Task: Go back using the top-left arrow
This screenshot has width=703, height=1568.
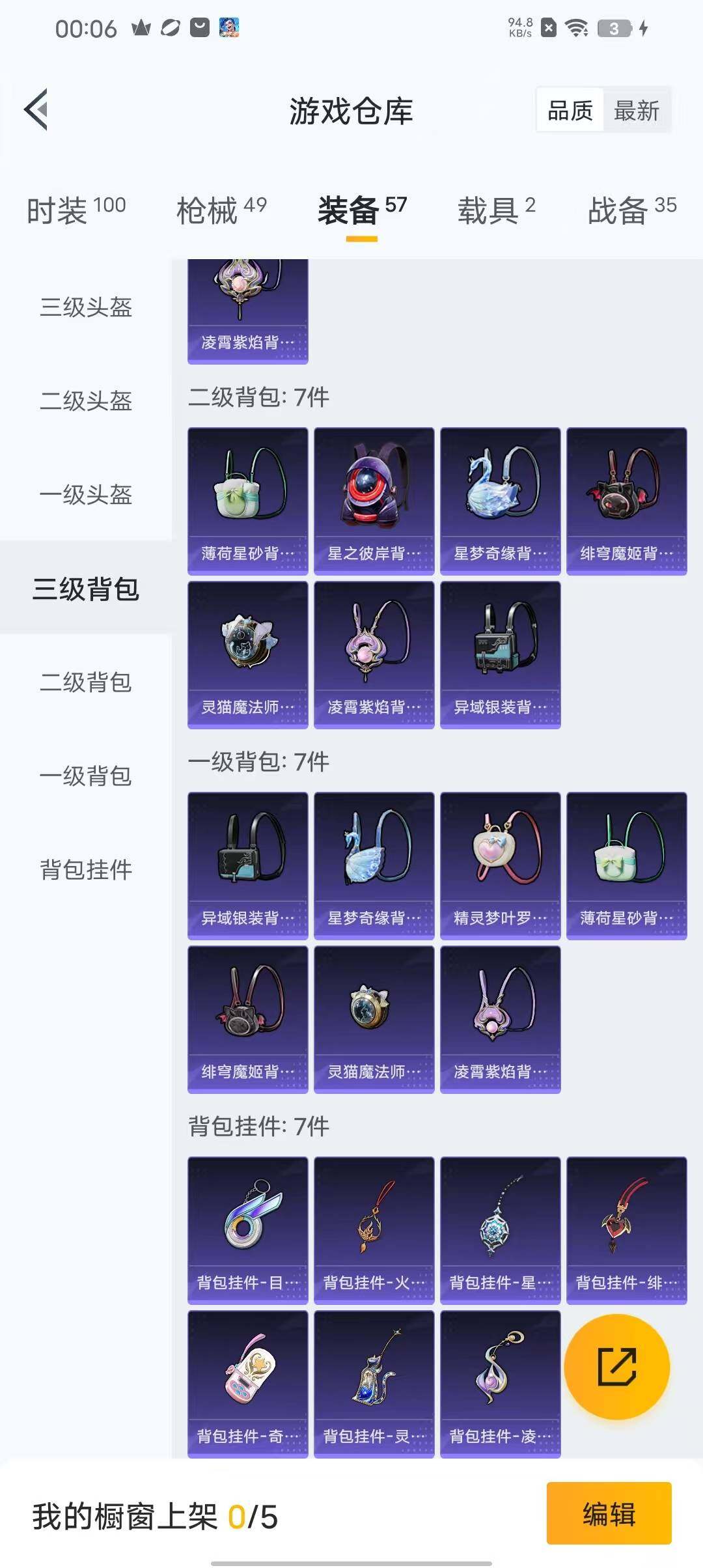Action: tap(36, 109)
